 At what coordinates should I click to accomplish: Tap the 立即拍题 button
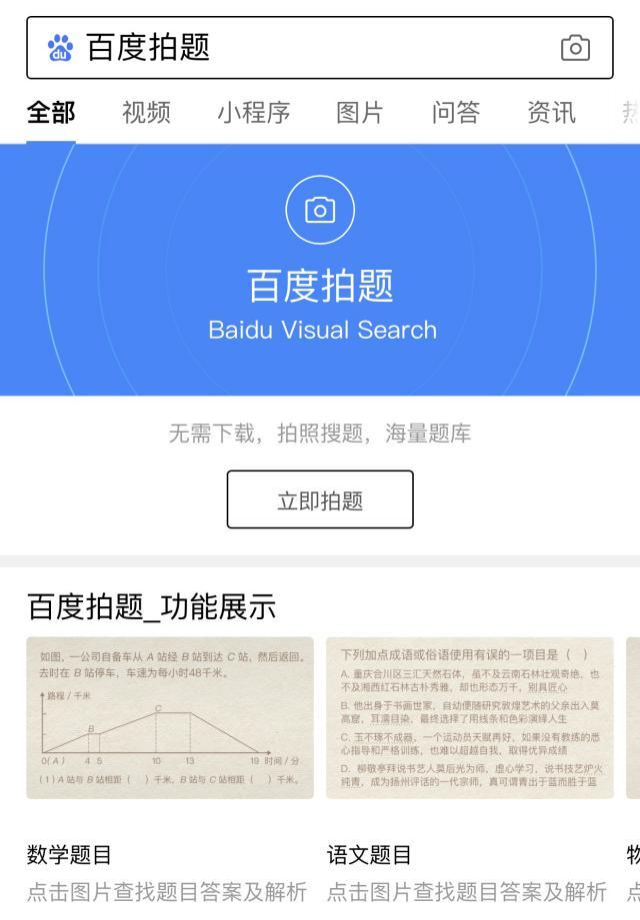(320, 500)
